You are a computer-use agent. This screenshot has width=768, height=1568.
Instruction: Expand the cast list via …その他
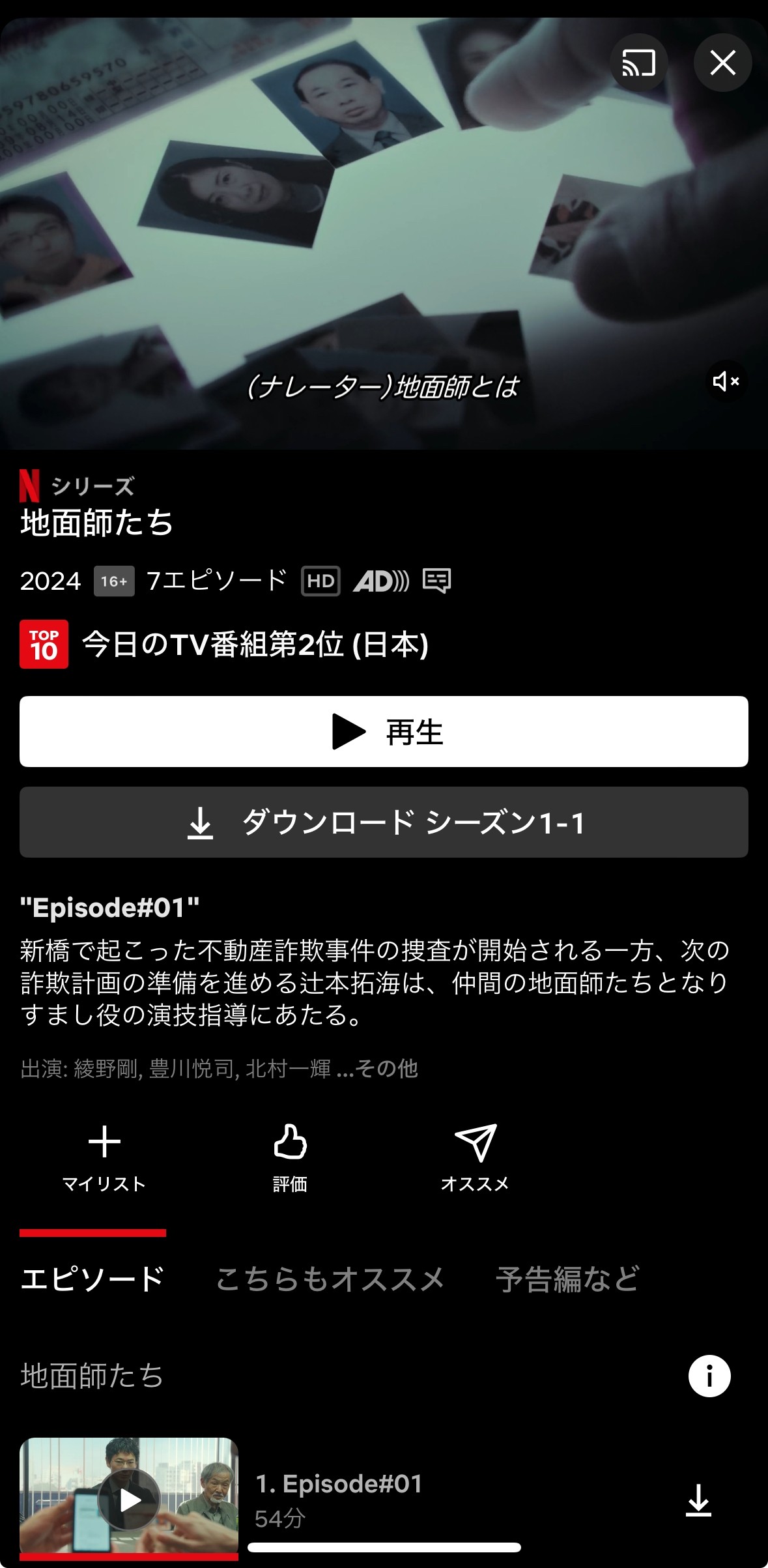[x=378, y=1069]
